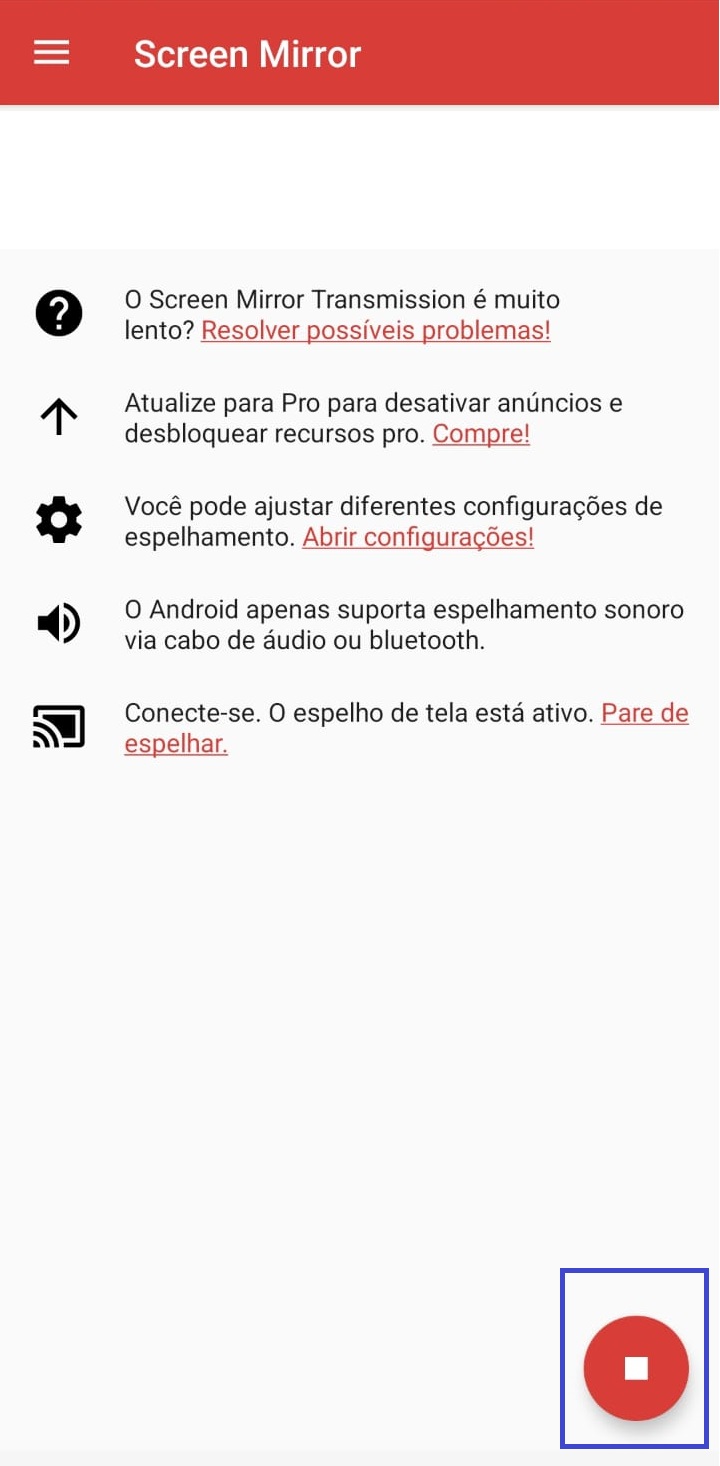
Task: Click the red app toolbar at the top
Action: tap(360, 52)
